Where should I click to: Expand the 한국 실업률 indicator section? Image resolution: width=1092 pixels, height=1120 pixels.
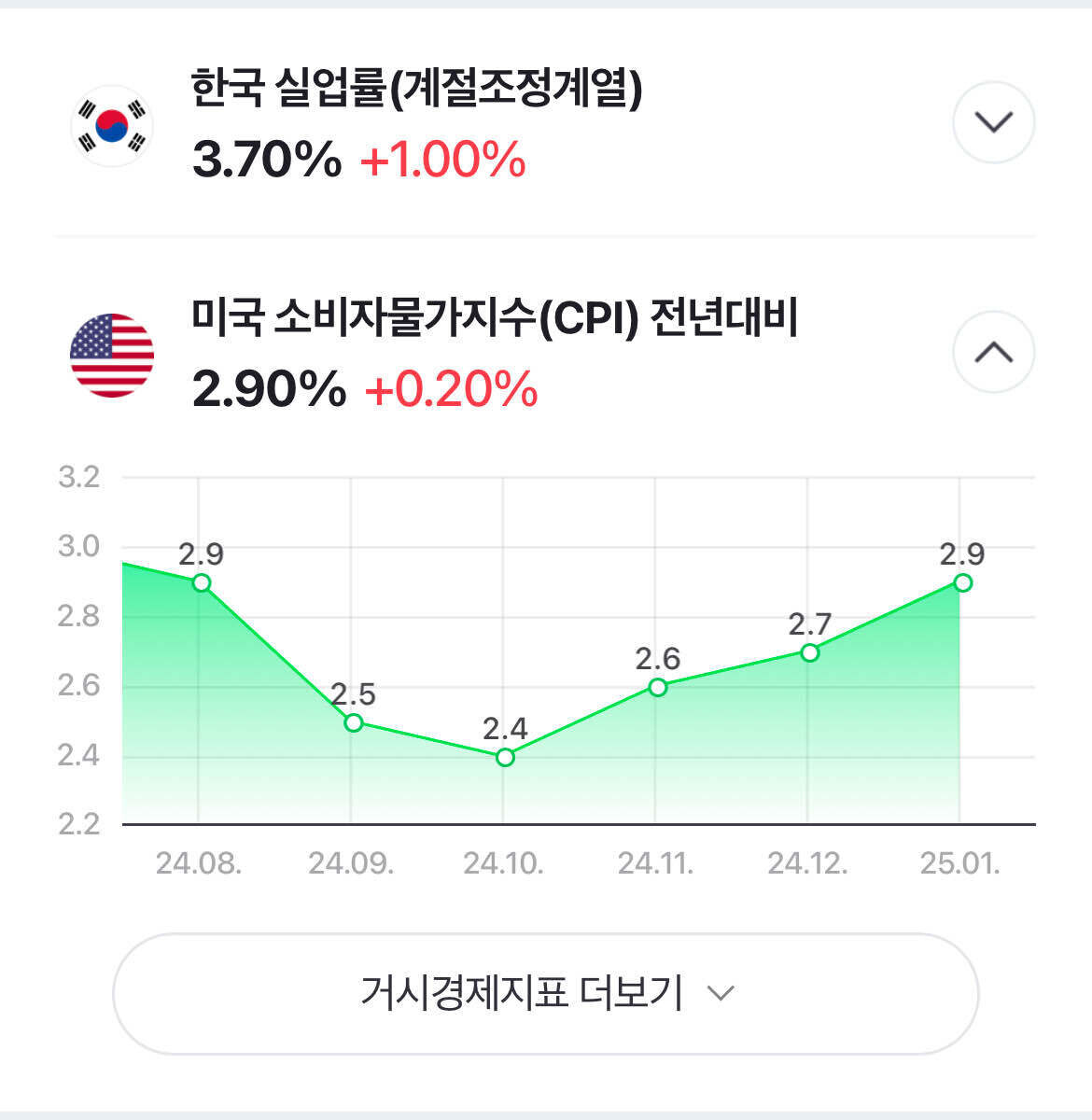tap(992, 121)
